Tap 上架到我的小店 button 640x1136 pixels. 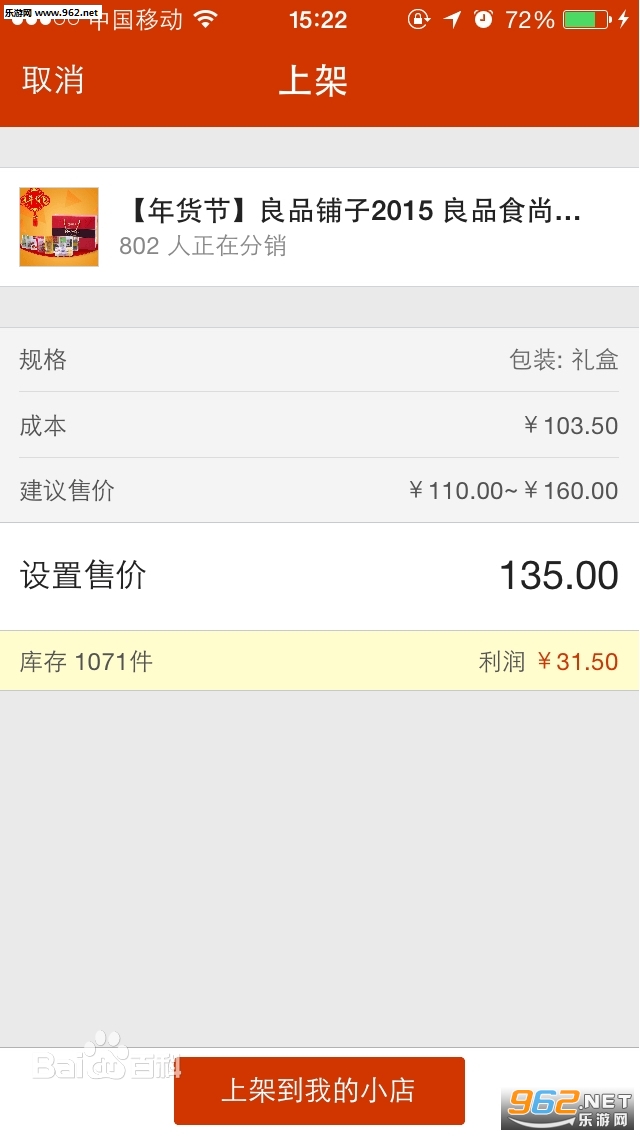(x=319, y=1090)
